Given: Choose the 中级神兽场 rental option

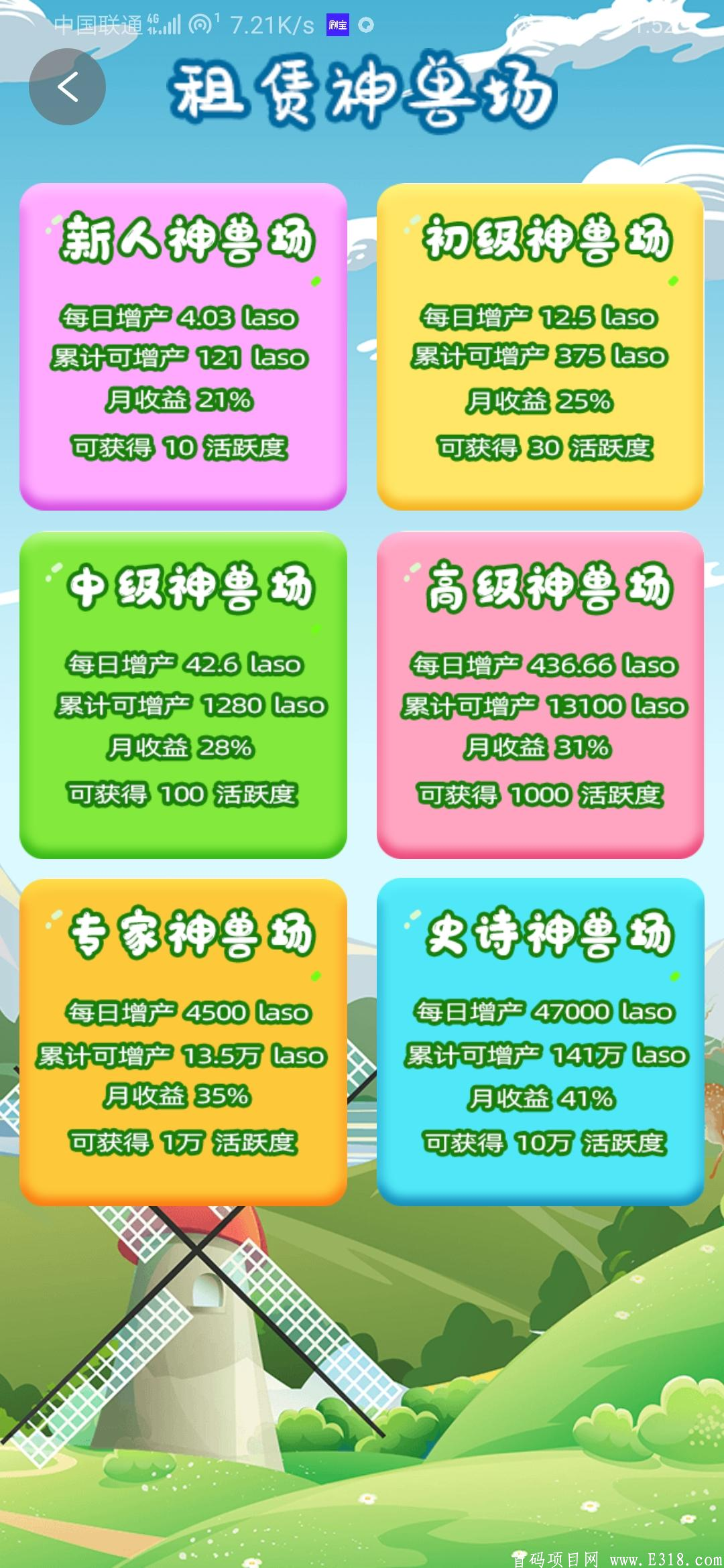Looking at the screenshot, I should [x=183, y=695].
